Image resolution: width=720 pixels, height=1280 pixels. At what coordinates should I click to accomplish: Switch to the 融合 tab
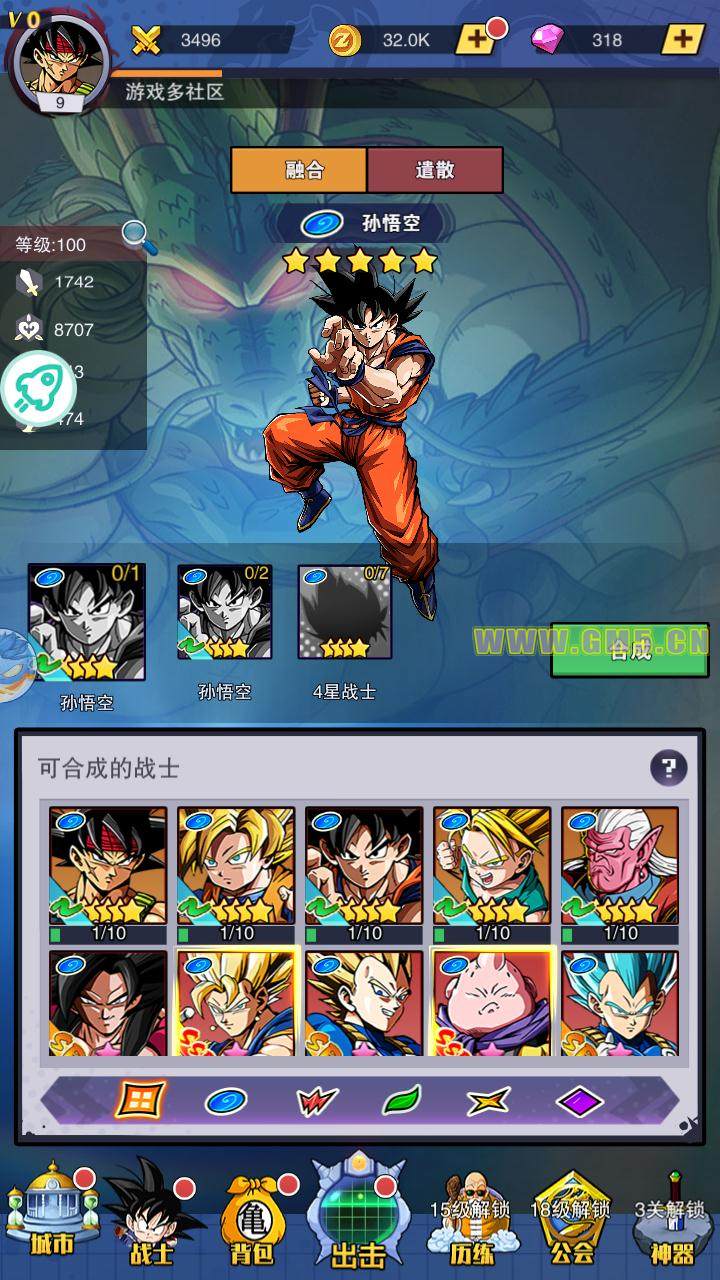299,170
